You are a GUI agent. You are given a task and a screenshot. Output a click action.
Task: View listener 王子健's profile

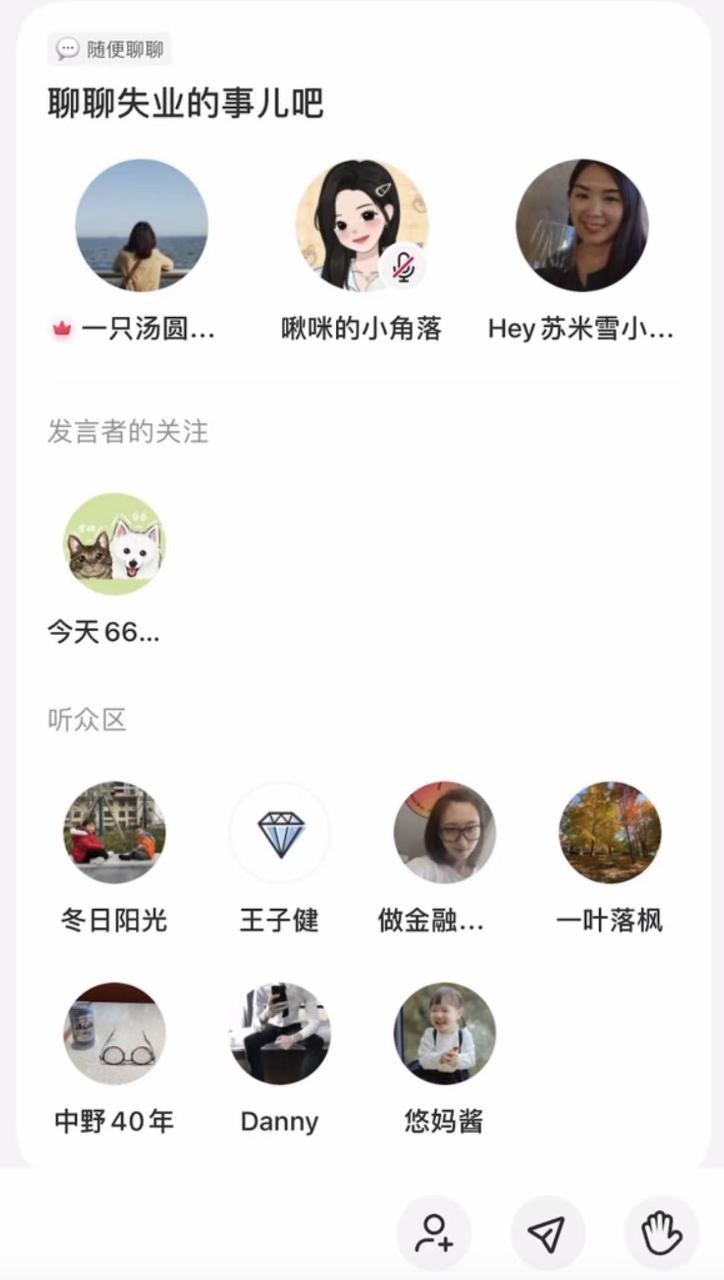tap(279, 832)
